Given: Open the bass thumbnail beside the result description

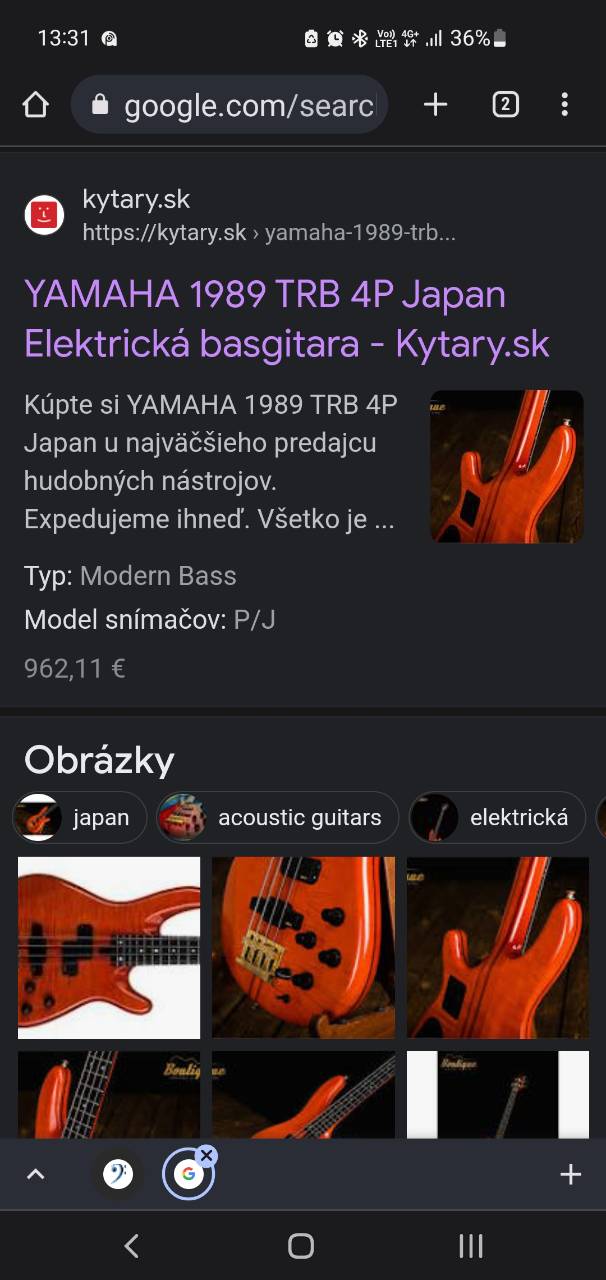Looking at the screenshot, I should (507, 467).
